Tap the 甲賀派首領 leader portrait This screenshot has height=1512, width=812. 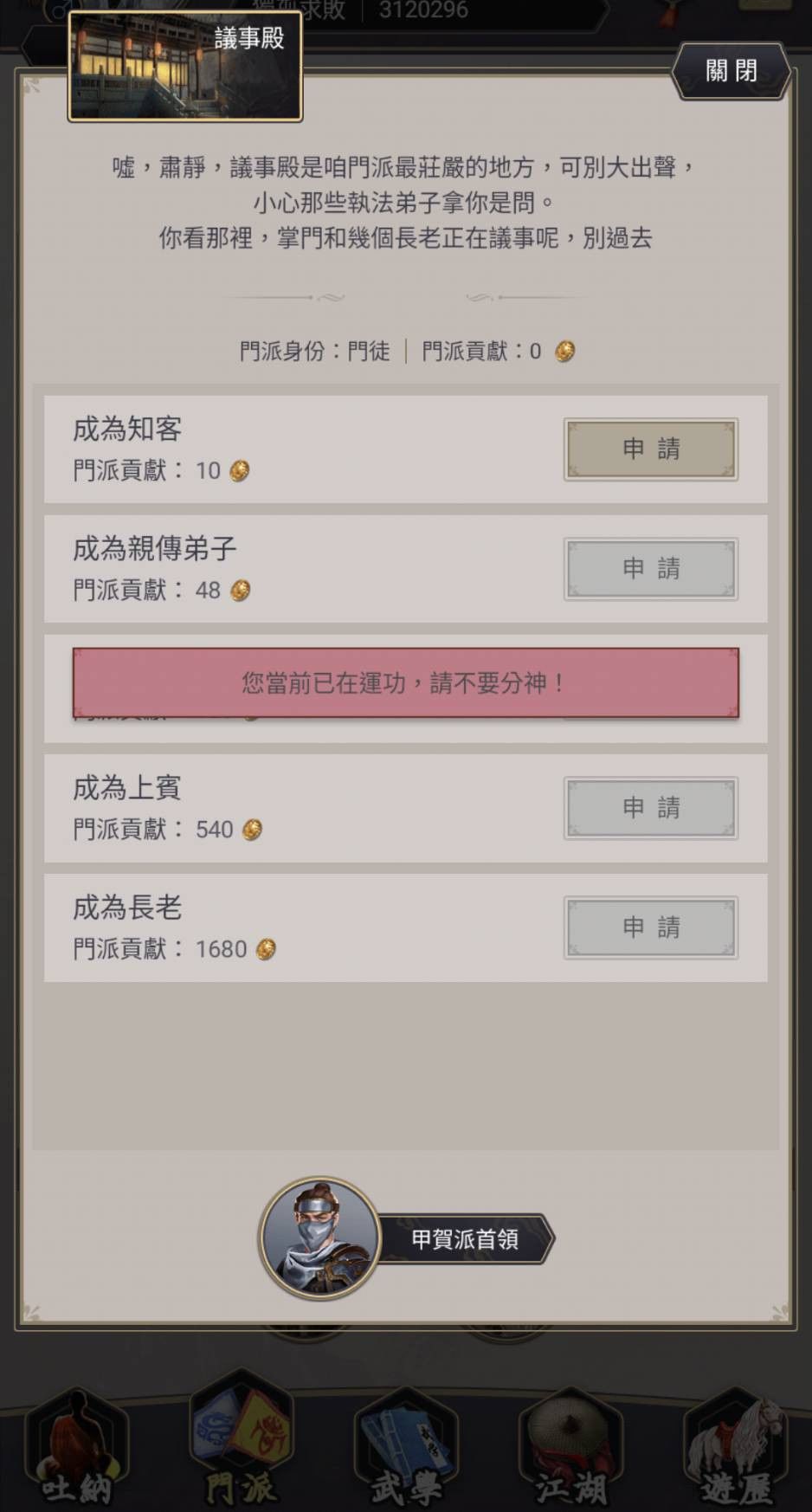319,1237
